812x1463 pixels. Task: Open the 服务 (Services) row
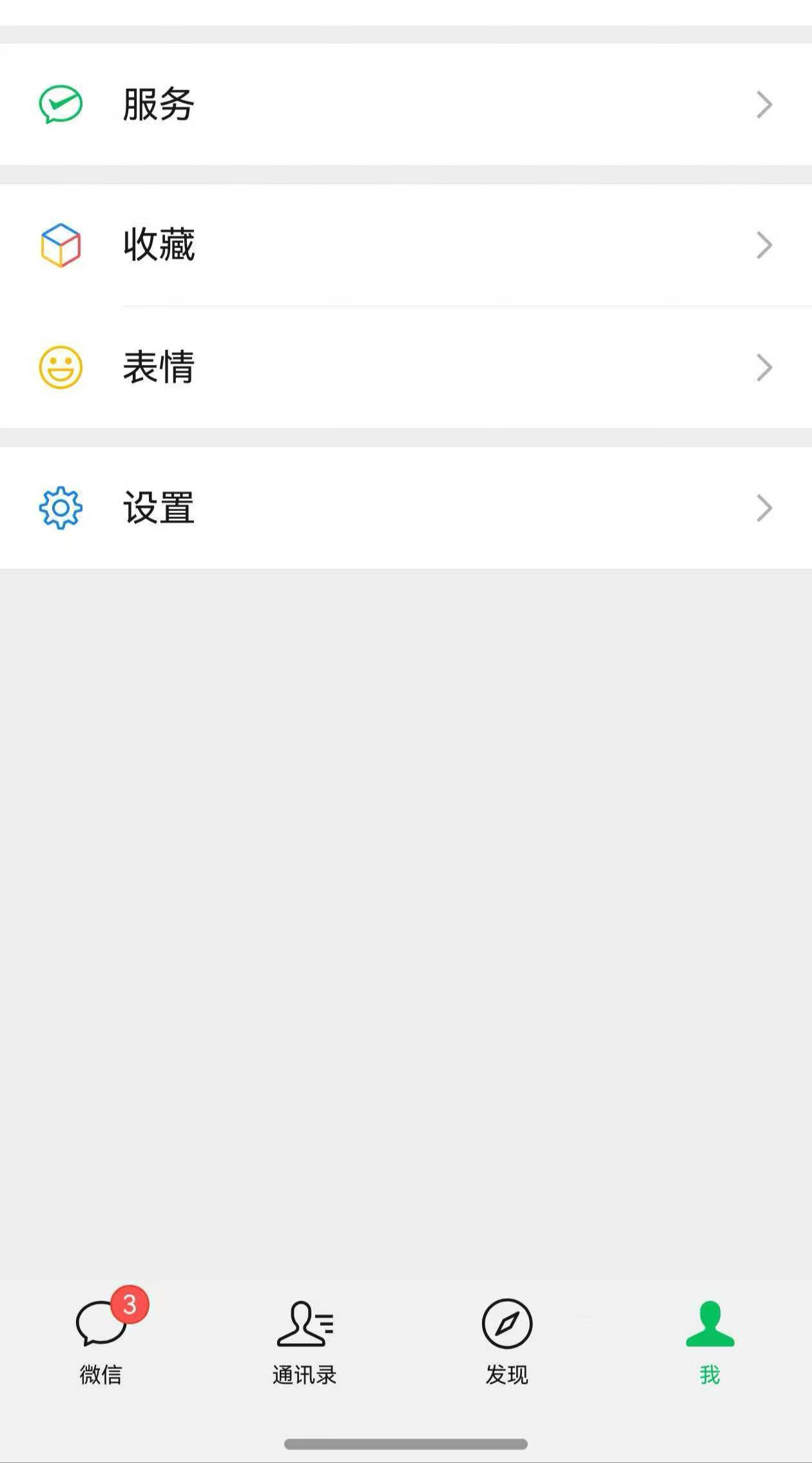(x=406, y=104)
